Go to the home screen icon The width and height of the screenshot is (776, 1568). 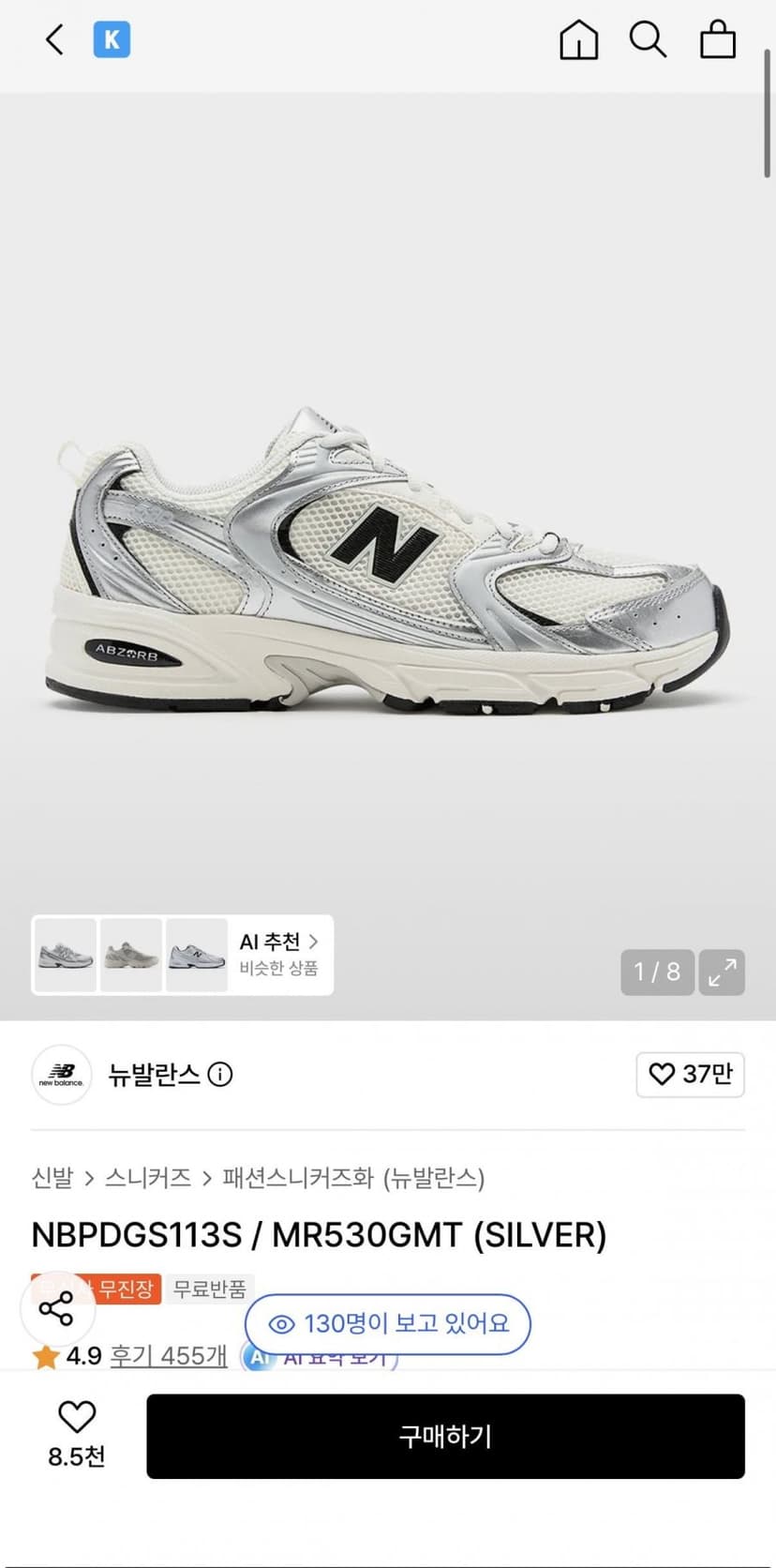[x=578, y=40]
